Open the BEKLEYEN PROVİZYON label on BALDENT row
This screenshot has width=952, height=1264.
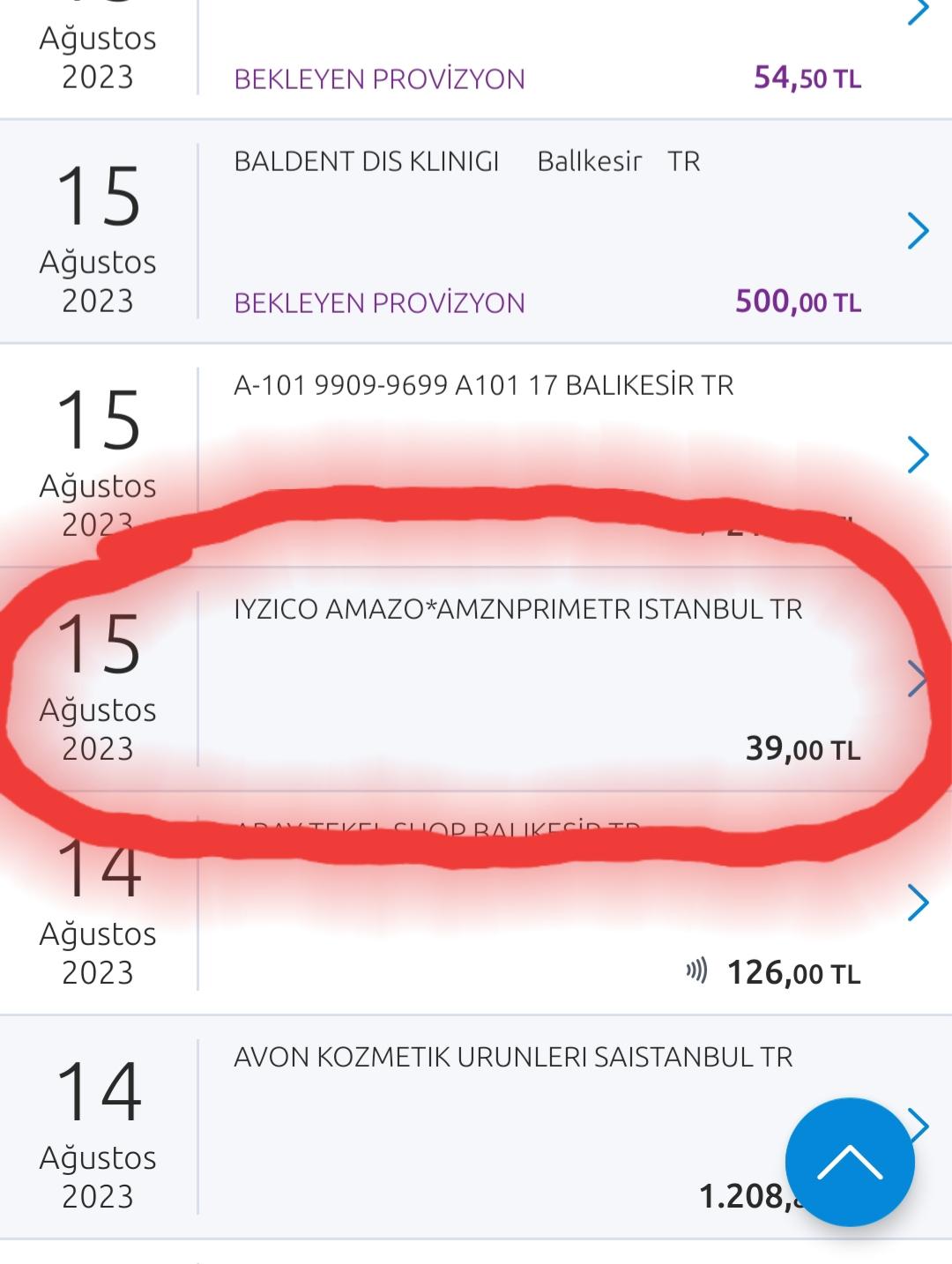click(x=379, y=301)
